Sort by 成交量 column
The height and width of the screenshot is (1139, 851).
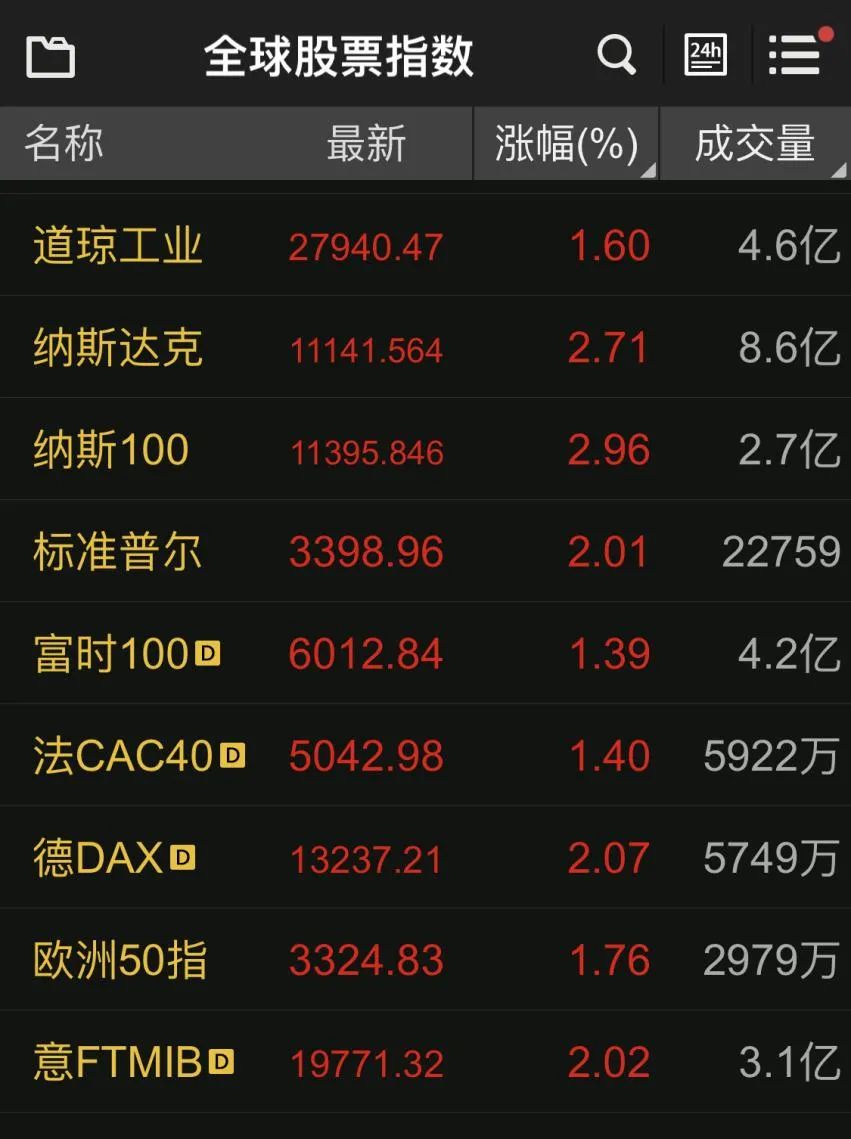tap(756, 145)
